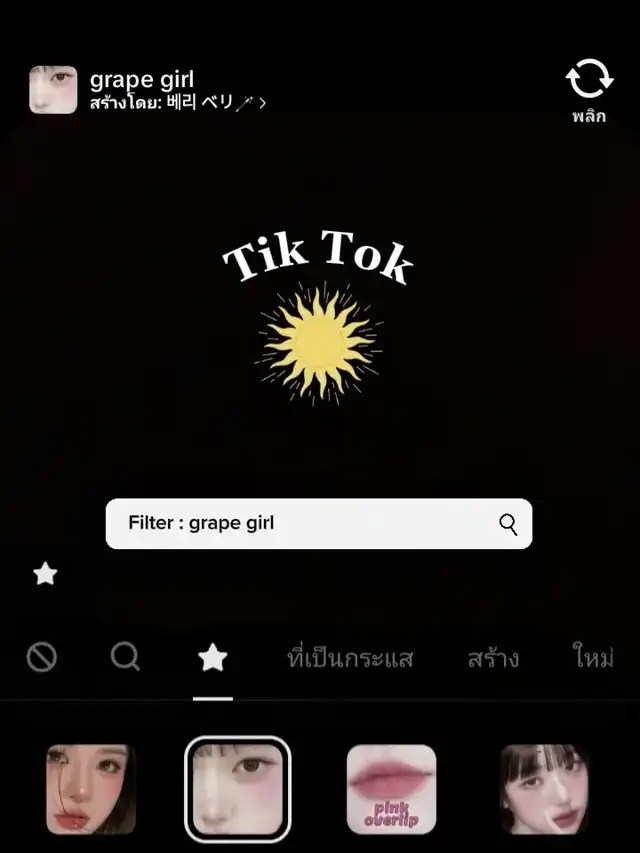Select the pink overlip effect thumbnail

pyautogui.click(x=391, y=789)
